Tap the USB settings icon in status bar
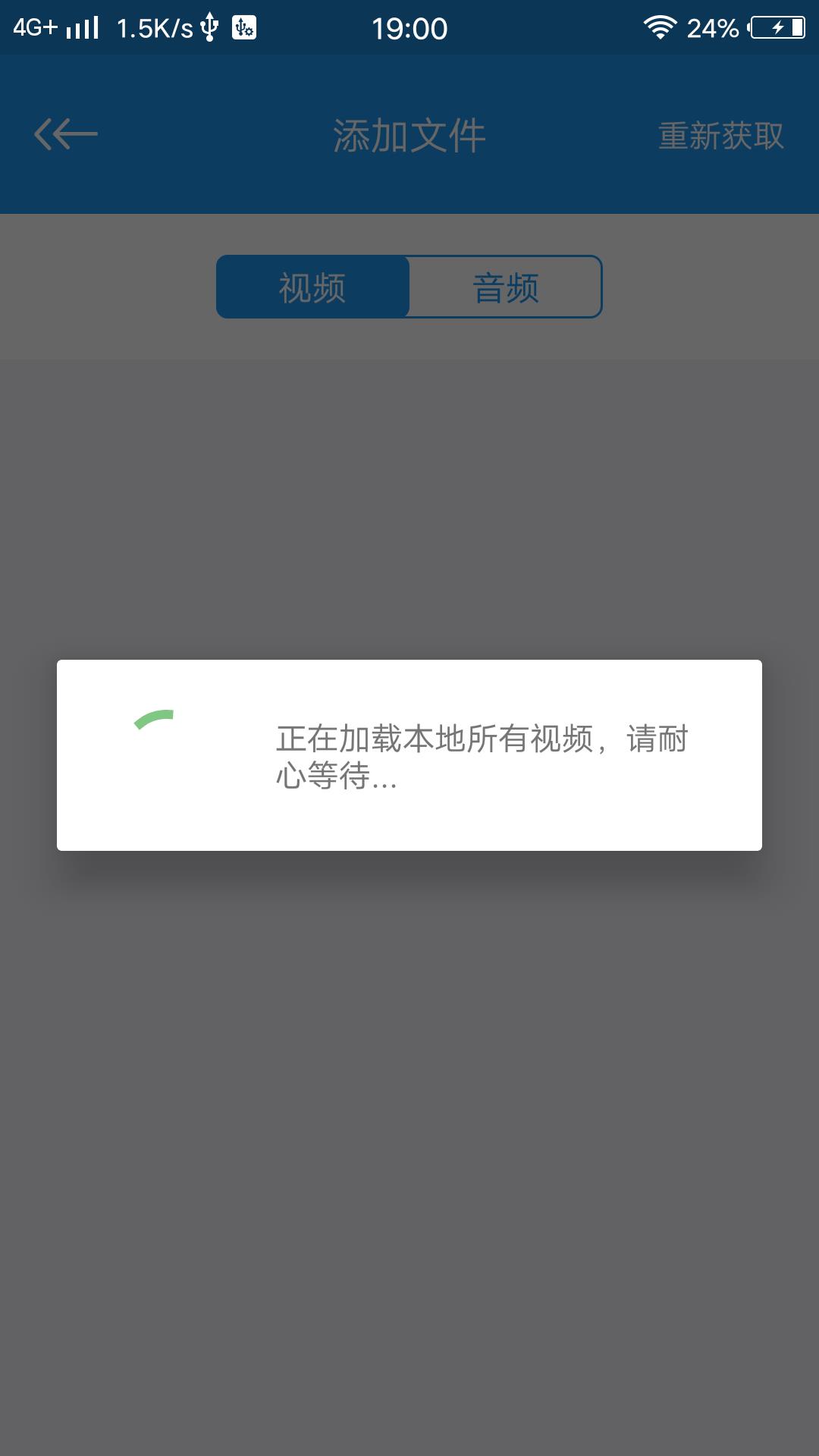 [244, 29]
